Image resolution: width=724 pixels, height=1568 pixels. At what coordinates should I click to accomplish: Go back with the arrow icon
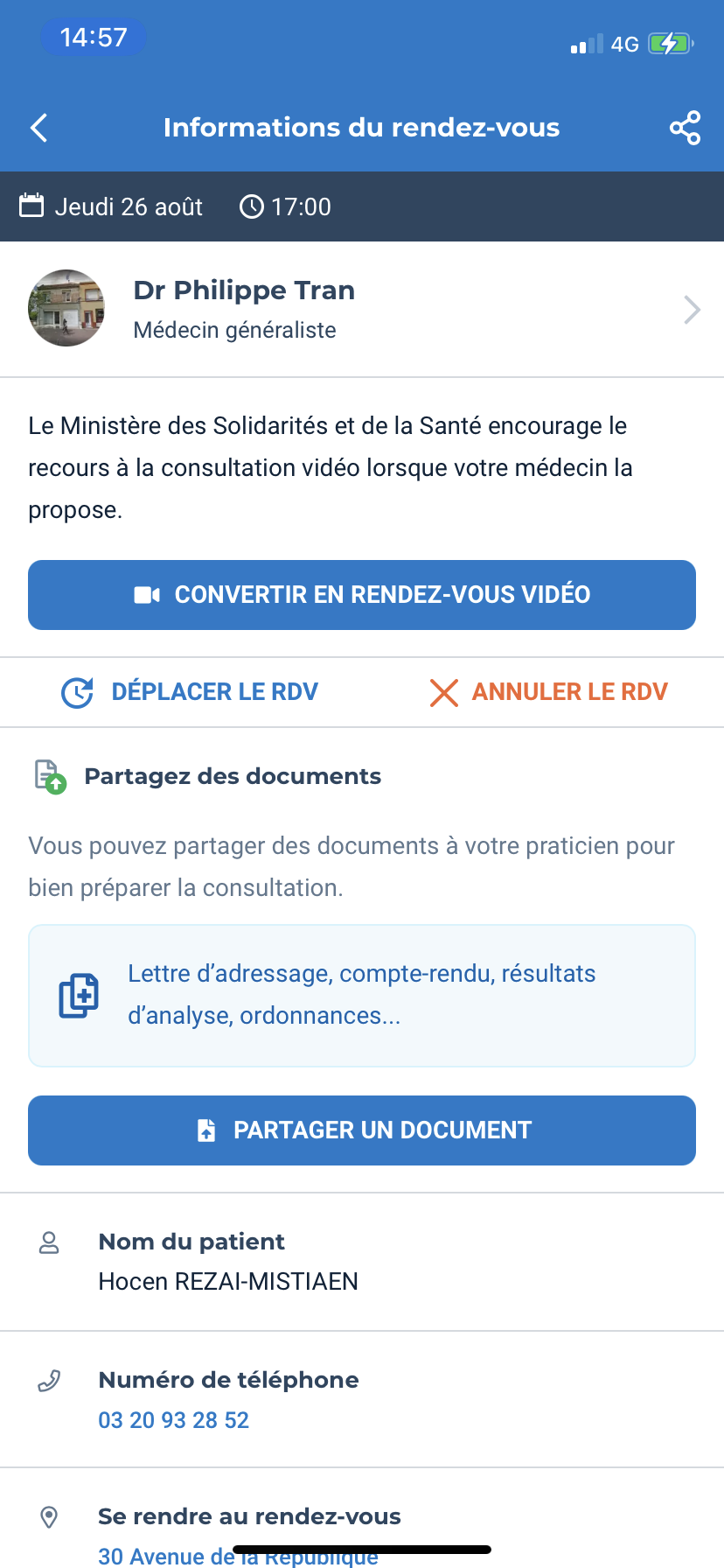coord(39,128)
